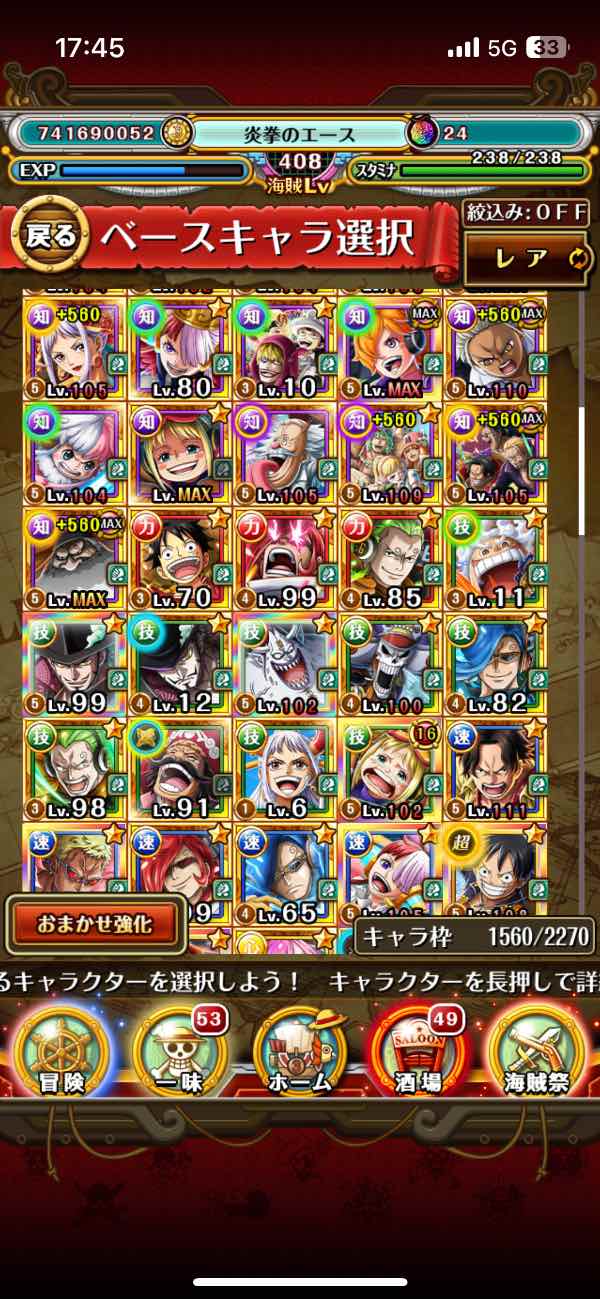The height and width of the screenshot is (1299, 600).
Task: Select the Lv.85 Zoro character
Action: pyautogui.click(x=390, y=558)
